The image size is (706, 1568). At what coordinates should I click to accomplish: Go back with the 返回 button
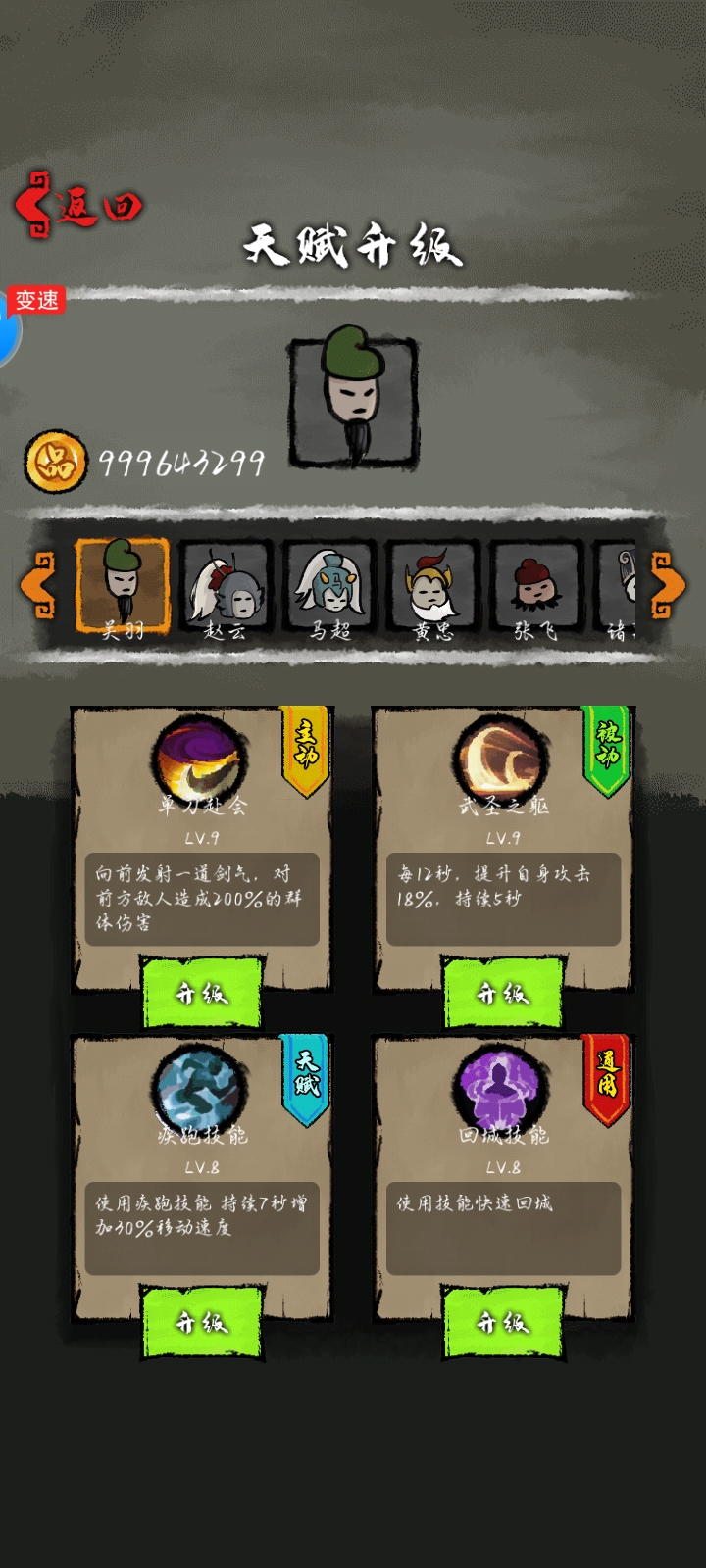[x=78, y=206]
